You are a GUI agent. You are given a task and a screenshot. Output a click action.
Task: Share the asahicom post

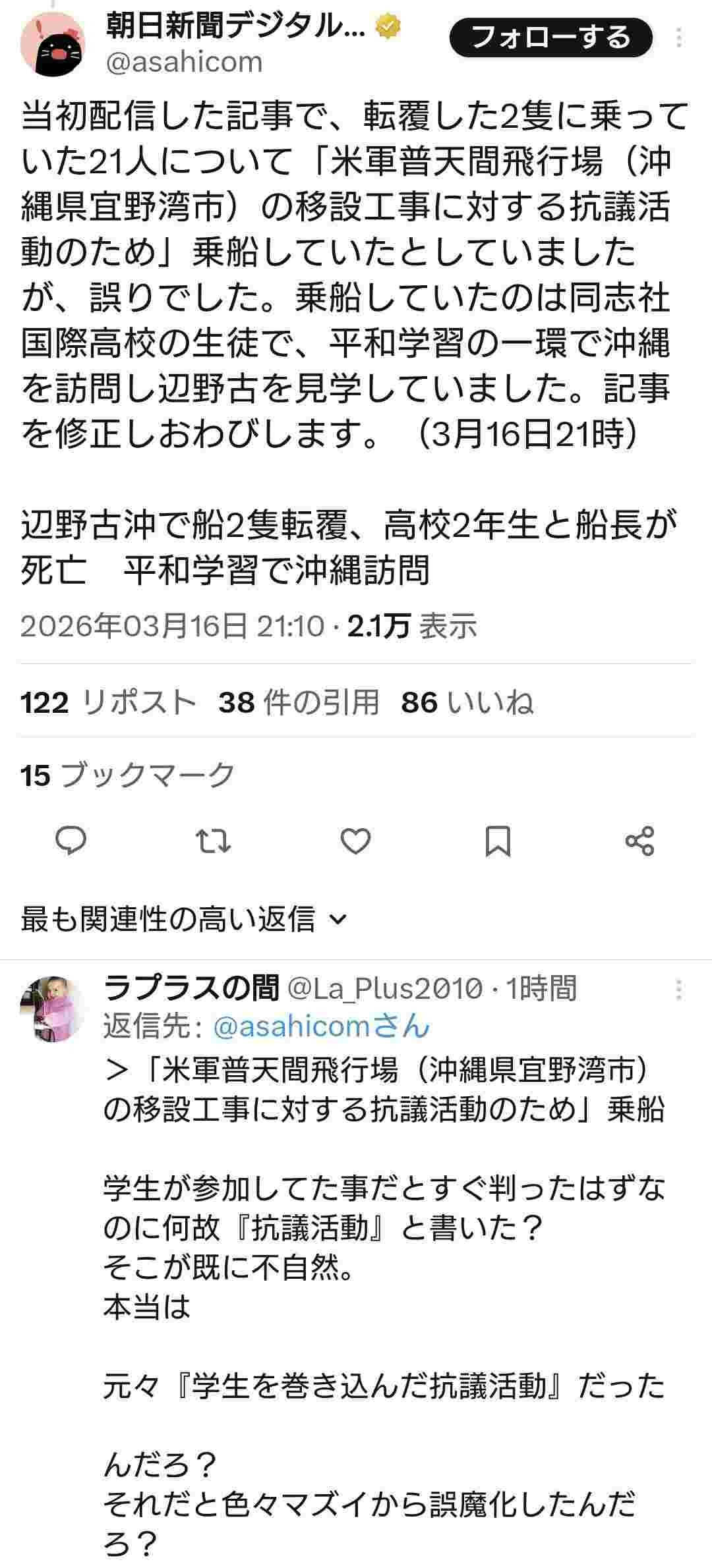(x=639, y=841)
